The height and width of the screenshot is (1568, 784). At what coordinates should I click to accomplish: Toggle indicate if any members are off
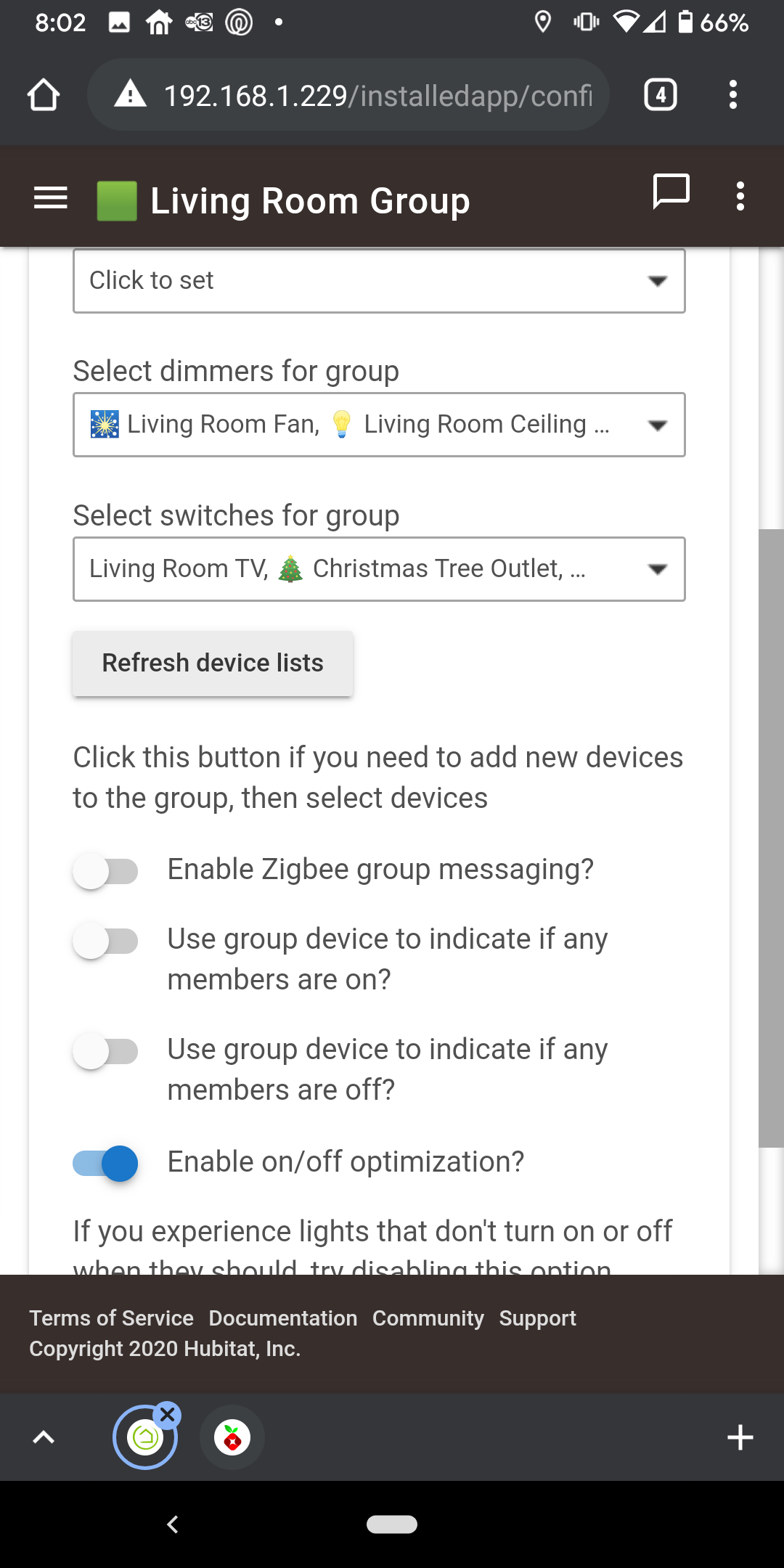pos(105,1051)
